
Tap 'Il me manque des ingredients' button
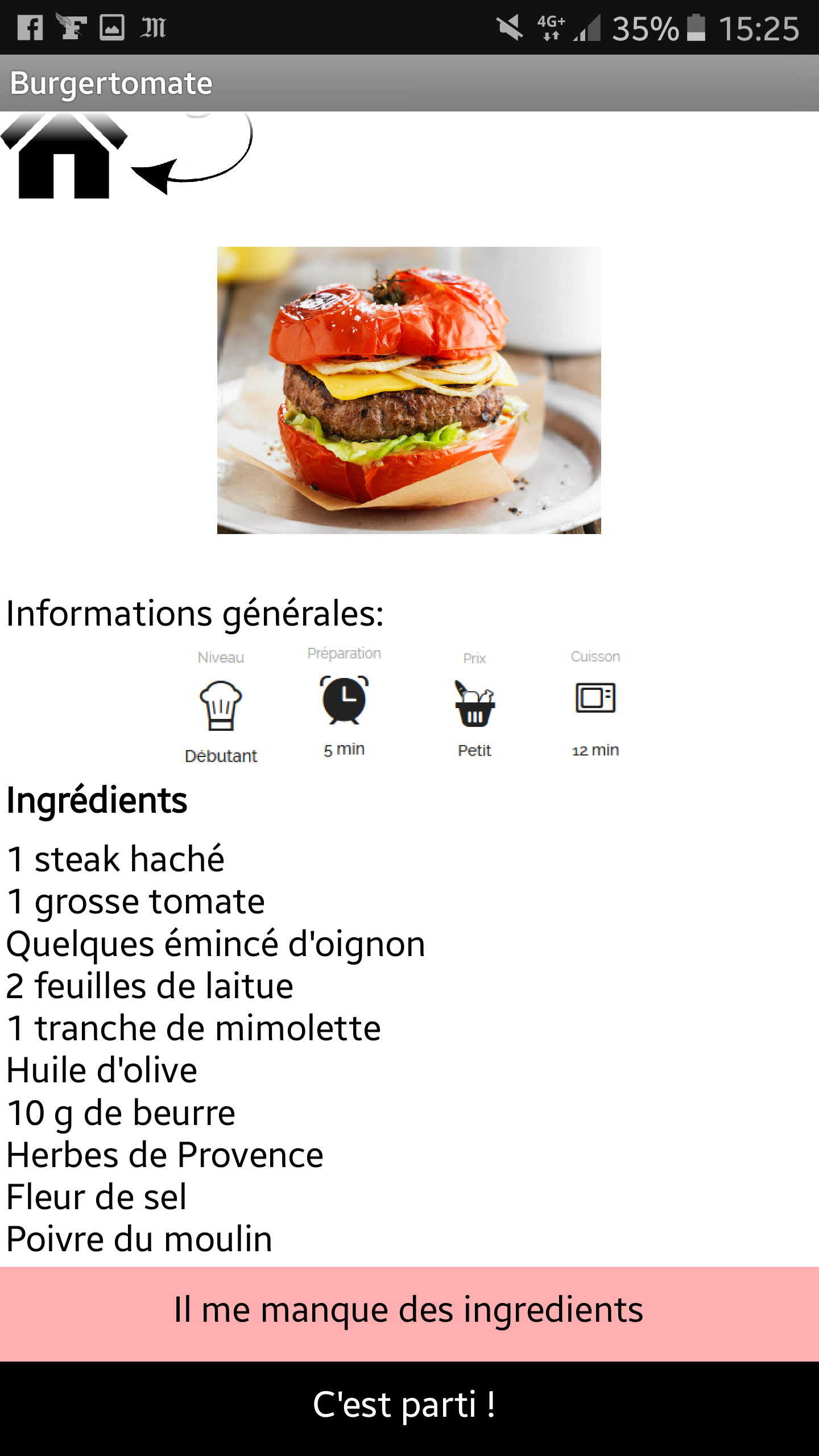(409, 1314)
